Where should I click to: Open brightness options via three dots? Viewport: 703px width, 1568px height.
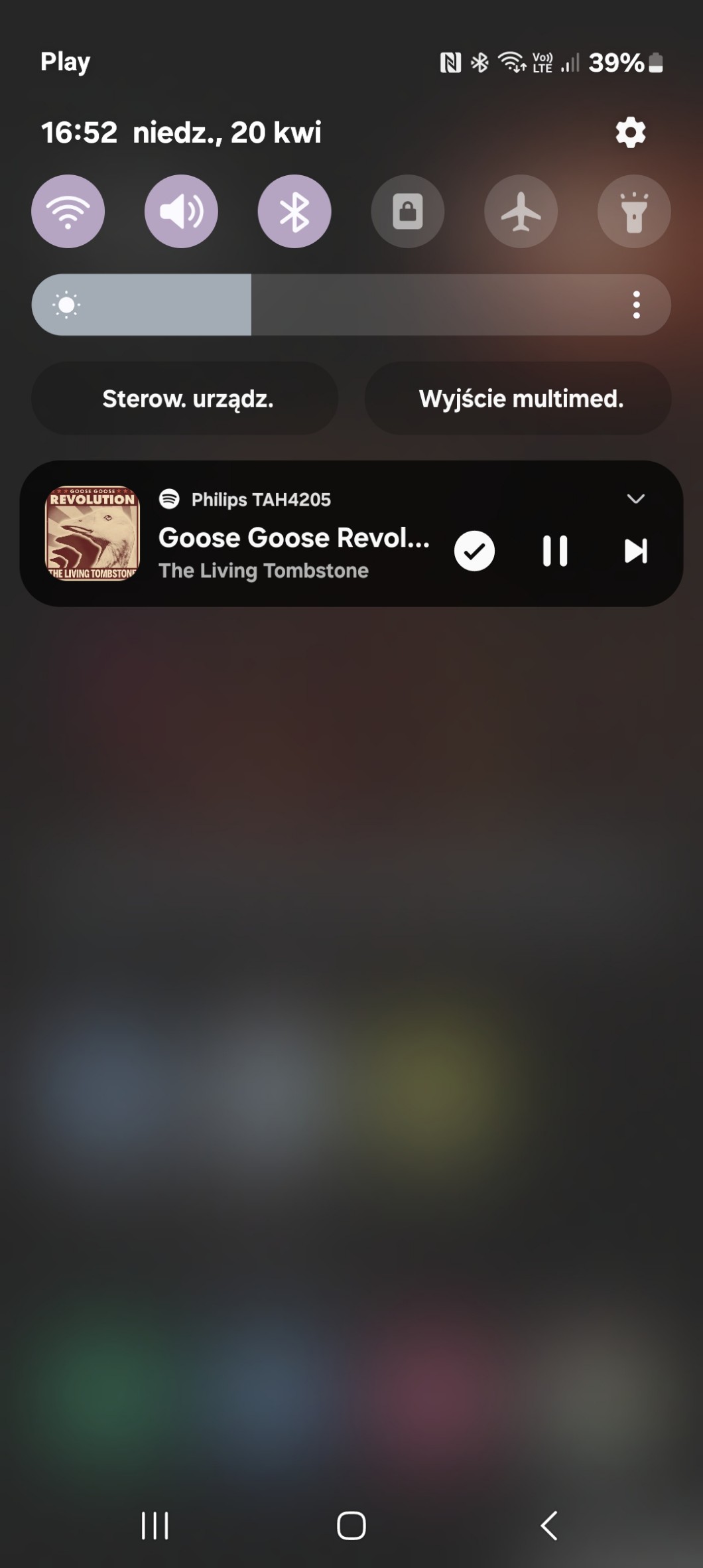pyautogui.click(x=636, y=305)
